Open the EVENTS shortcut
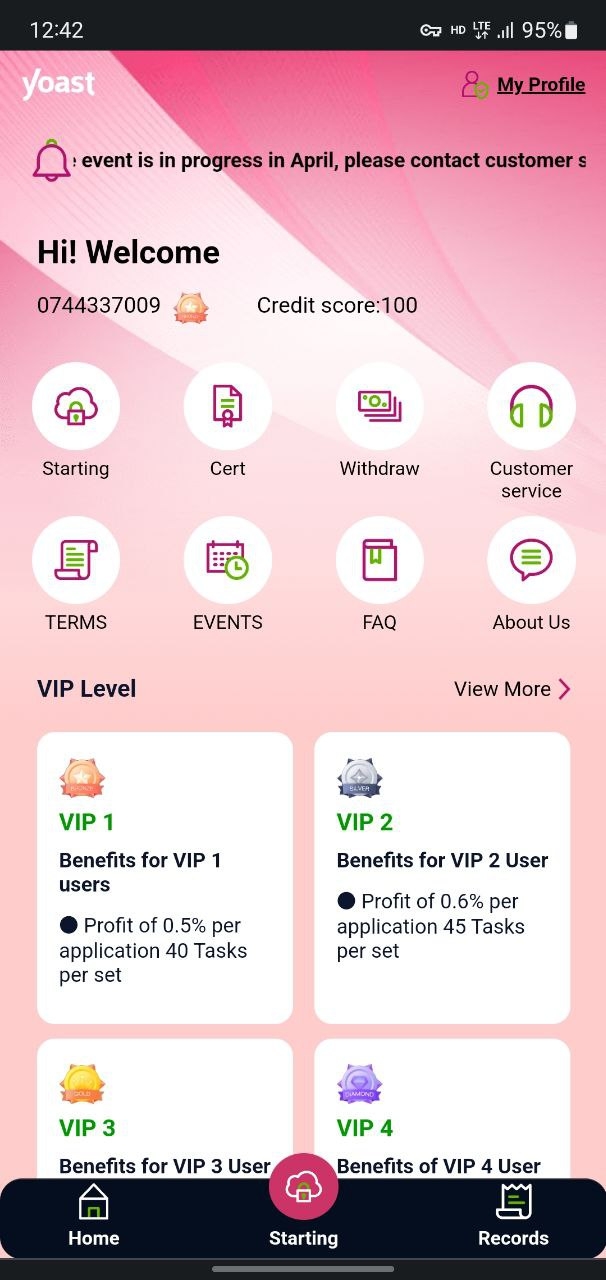606x1280 pixels. coord(228,560)
